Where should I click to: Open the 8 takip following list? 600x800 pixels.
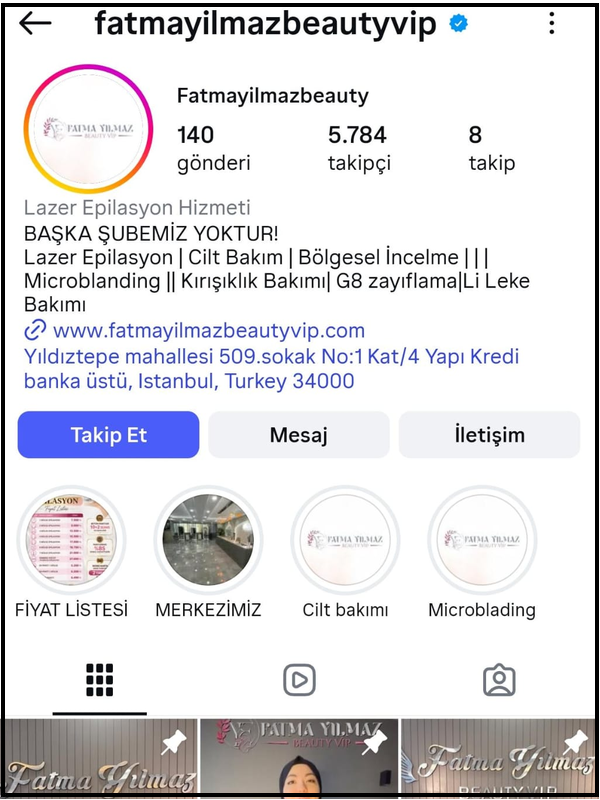[x=491, y=148]
